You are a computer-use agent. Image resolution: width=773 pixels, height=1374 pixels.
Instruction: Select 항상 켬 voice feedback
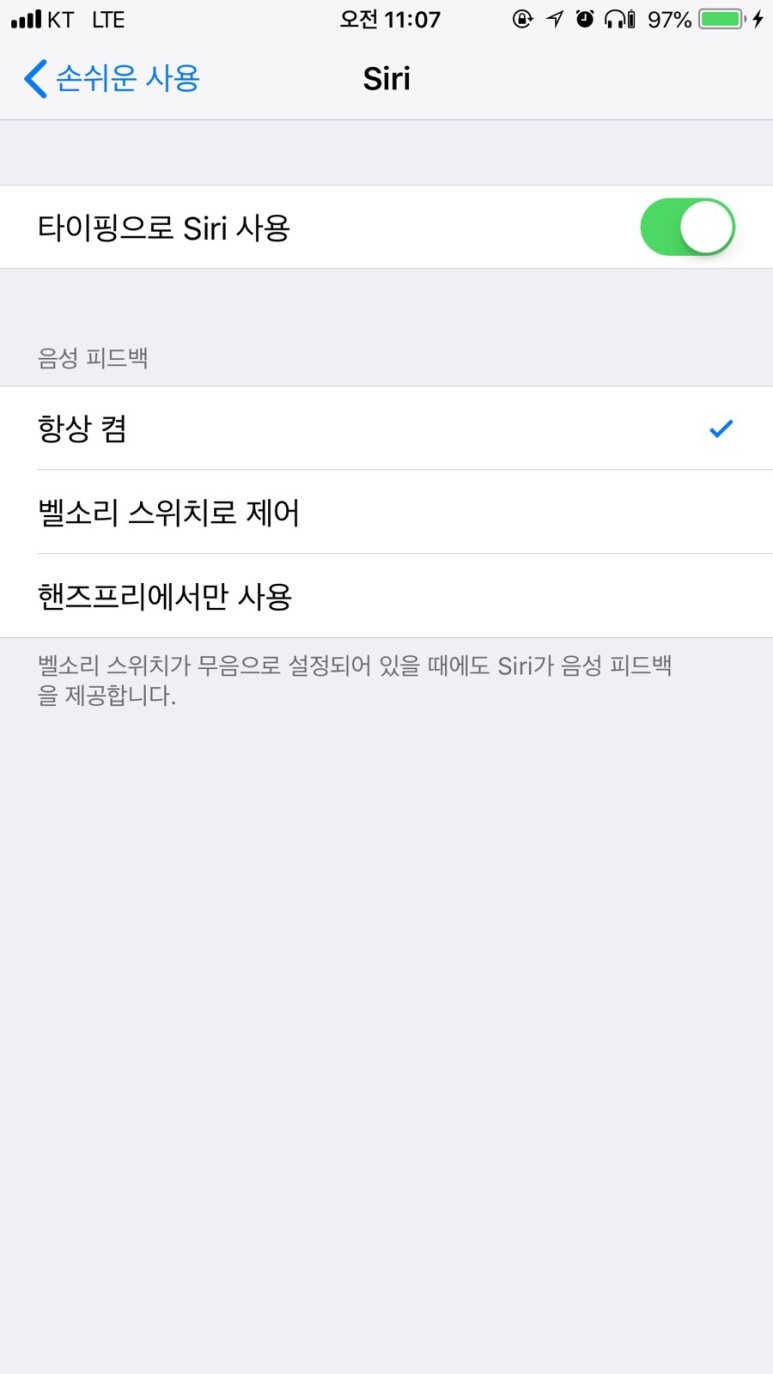pyautogui.click(x=386, y=429)
